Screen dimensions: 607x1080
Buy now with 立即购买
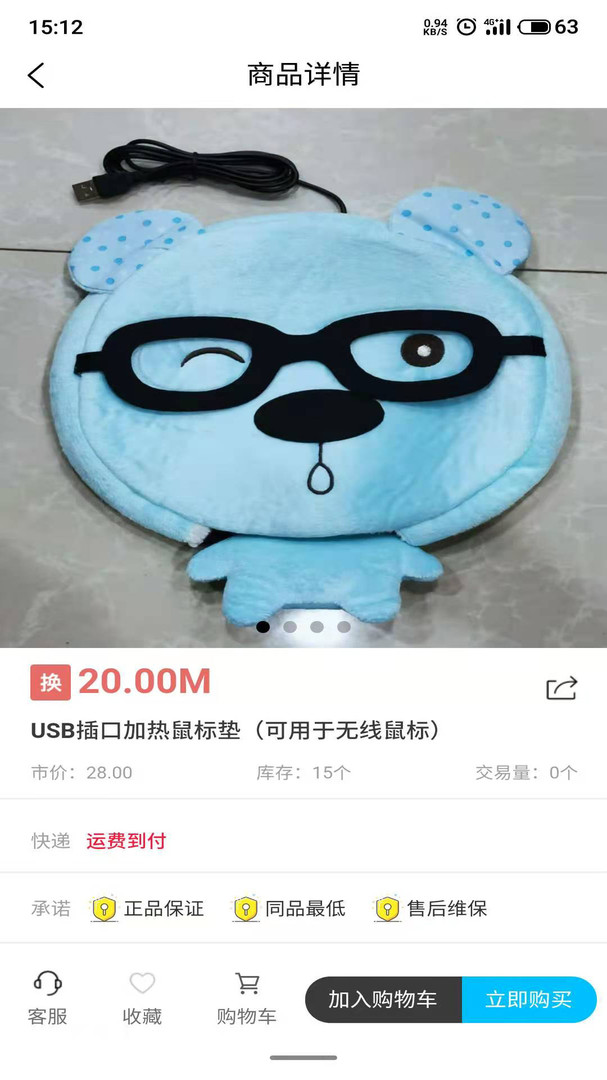529,1000
